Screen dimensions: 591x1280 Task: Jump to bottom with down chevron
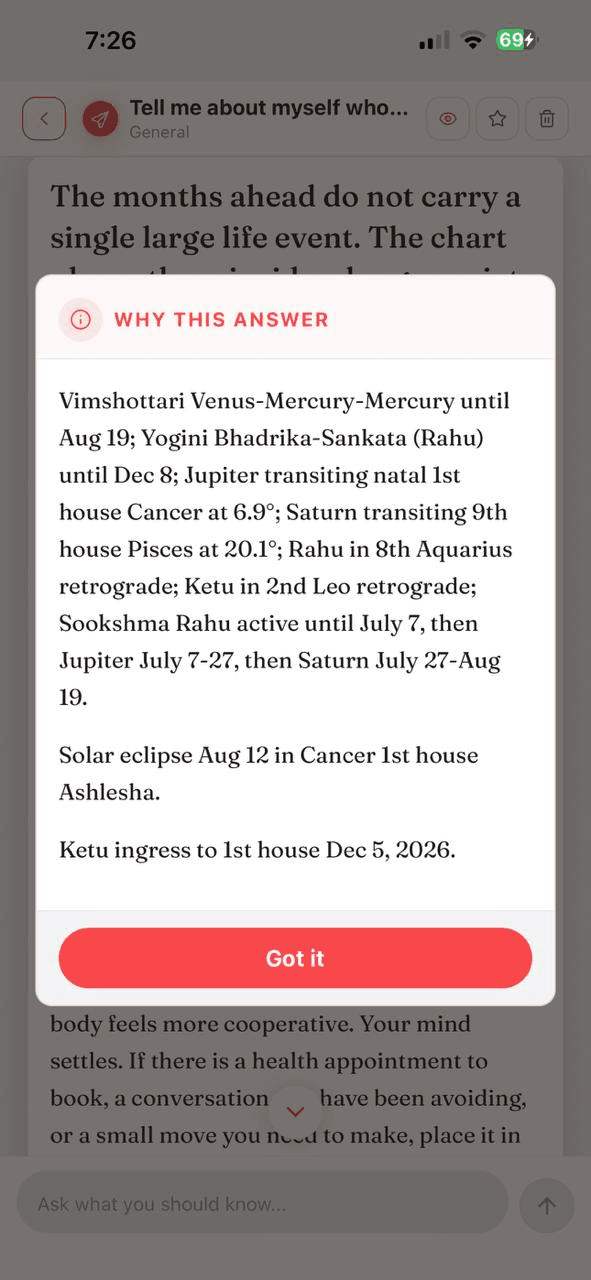pyautogui.click(x=295, y=1111)
